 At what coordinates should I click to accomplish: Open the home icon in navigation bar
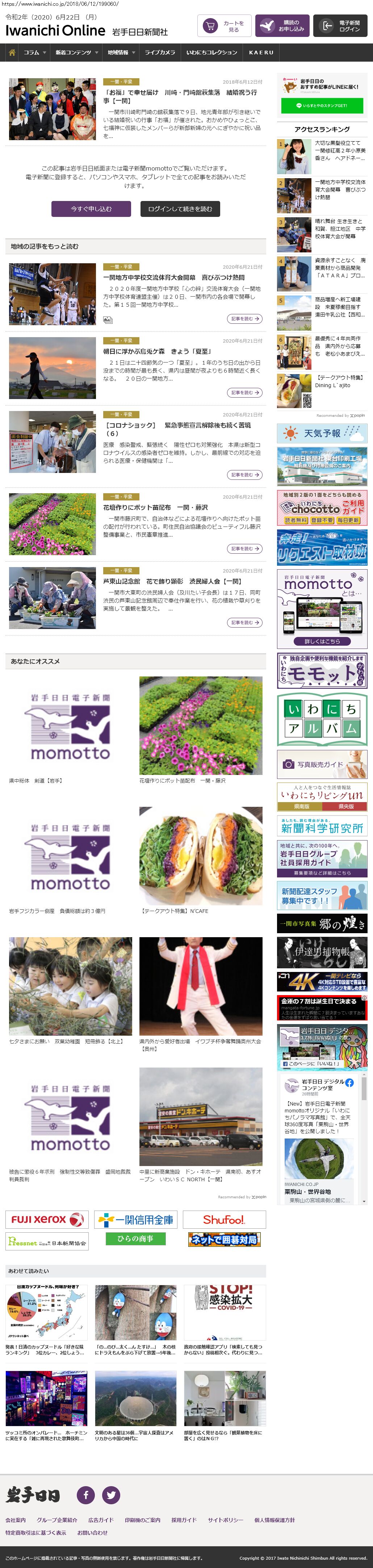12,53
